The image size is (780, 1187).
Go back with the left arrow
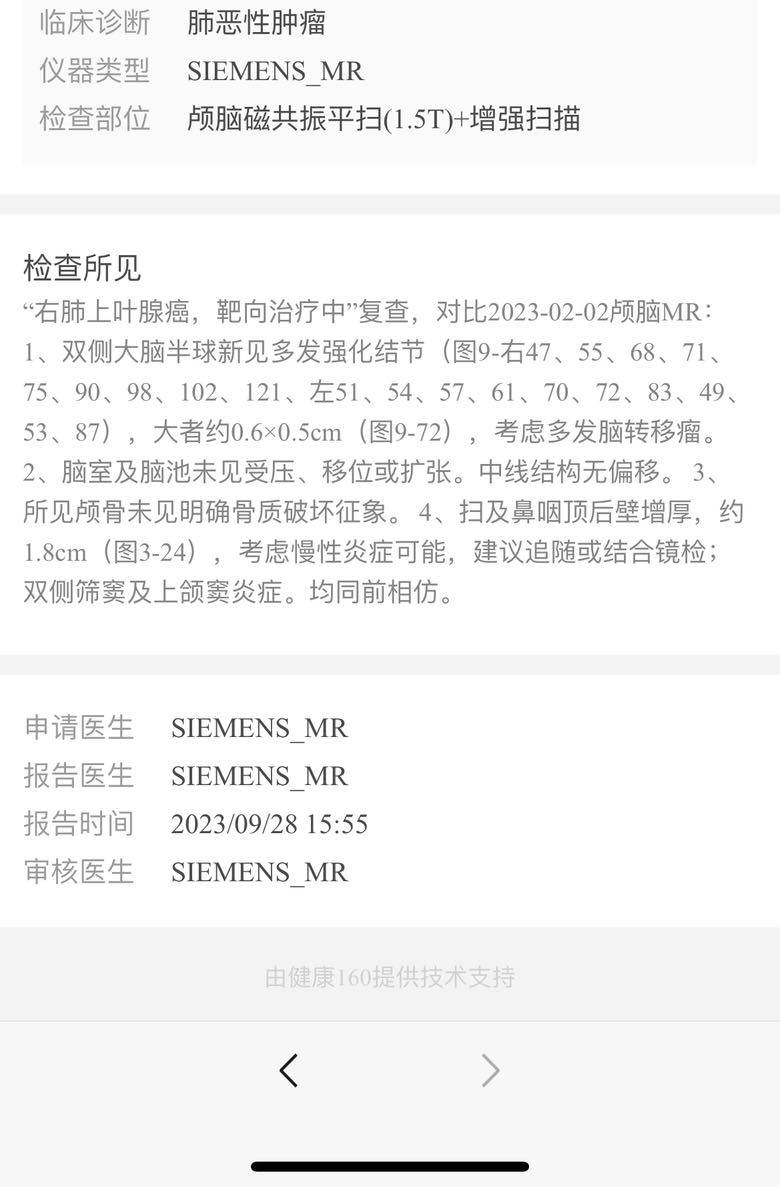pos(289,1071)
